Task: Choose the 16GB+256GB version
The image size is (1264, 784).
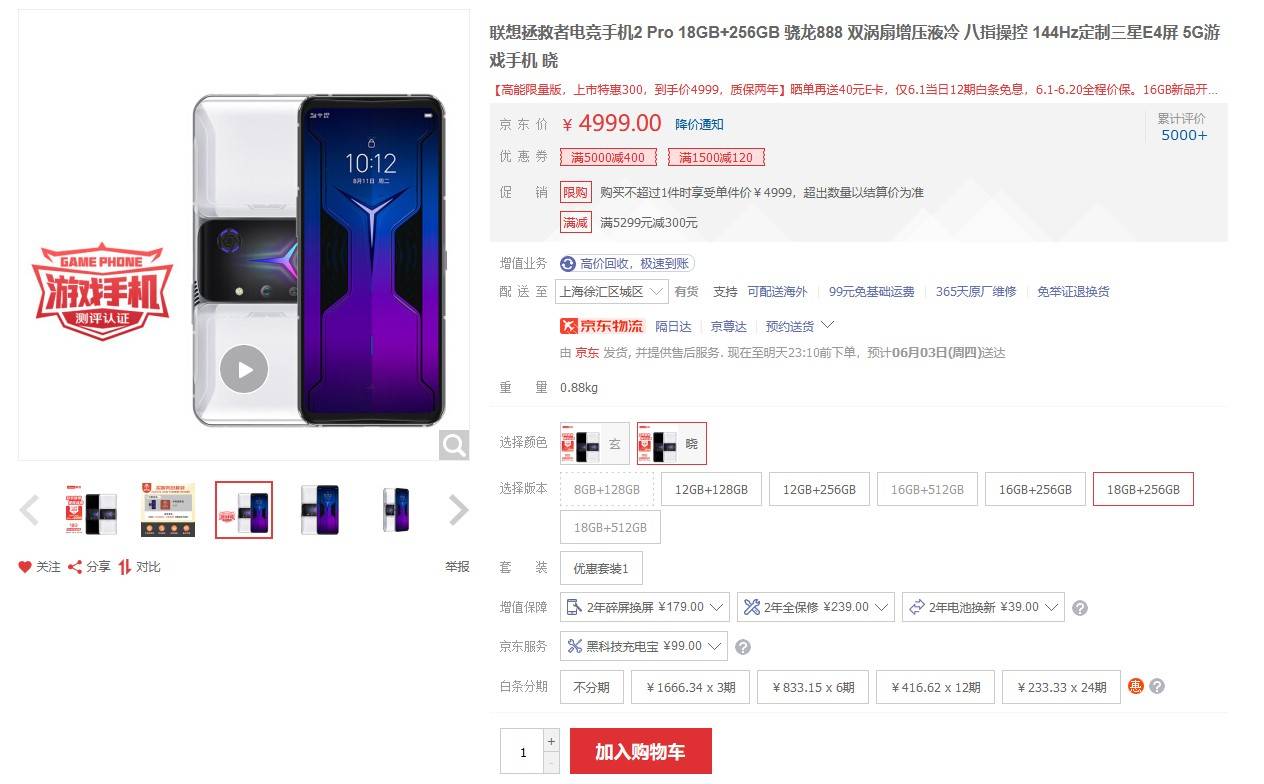Action: tap(1035, 489)
